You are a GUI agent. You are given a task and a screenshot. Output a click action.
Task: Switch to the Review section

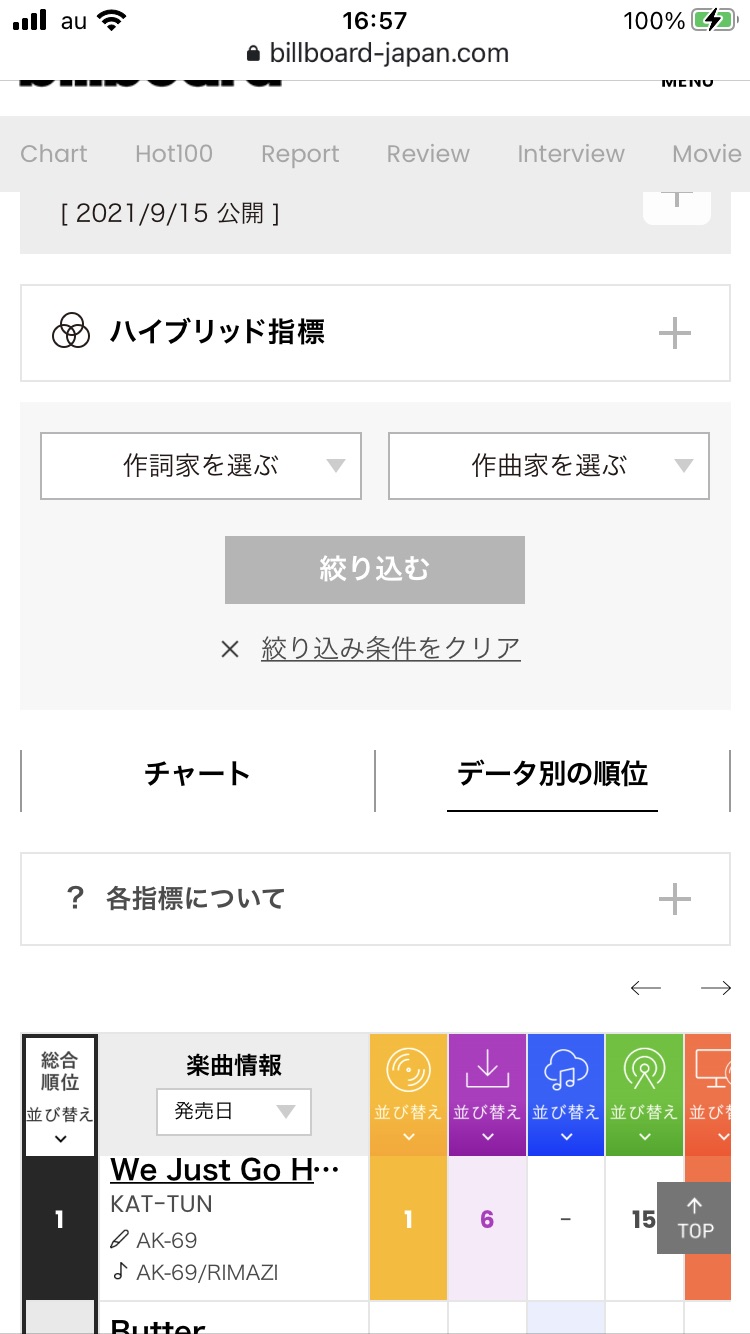point(428,154)
